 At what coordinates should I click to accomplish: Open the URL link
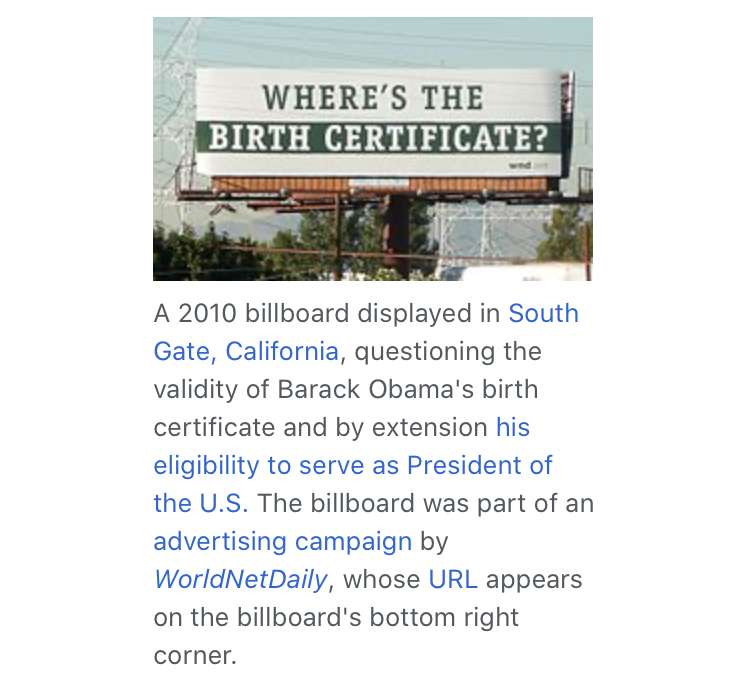452,580
